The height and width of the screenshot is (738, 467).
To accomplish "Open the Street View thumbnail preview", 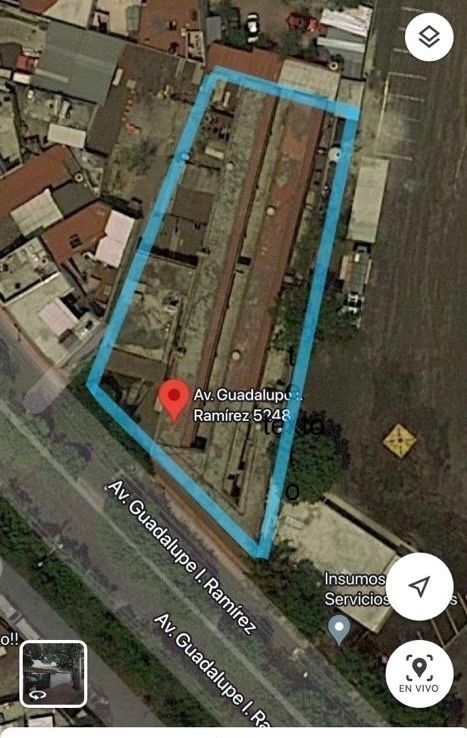I will pyautogui.click(x=53, y=674).
